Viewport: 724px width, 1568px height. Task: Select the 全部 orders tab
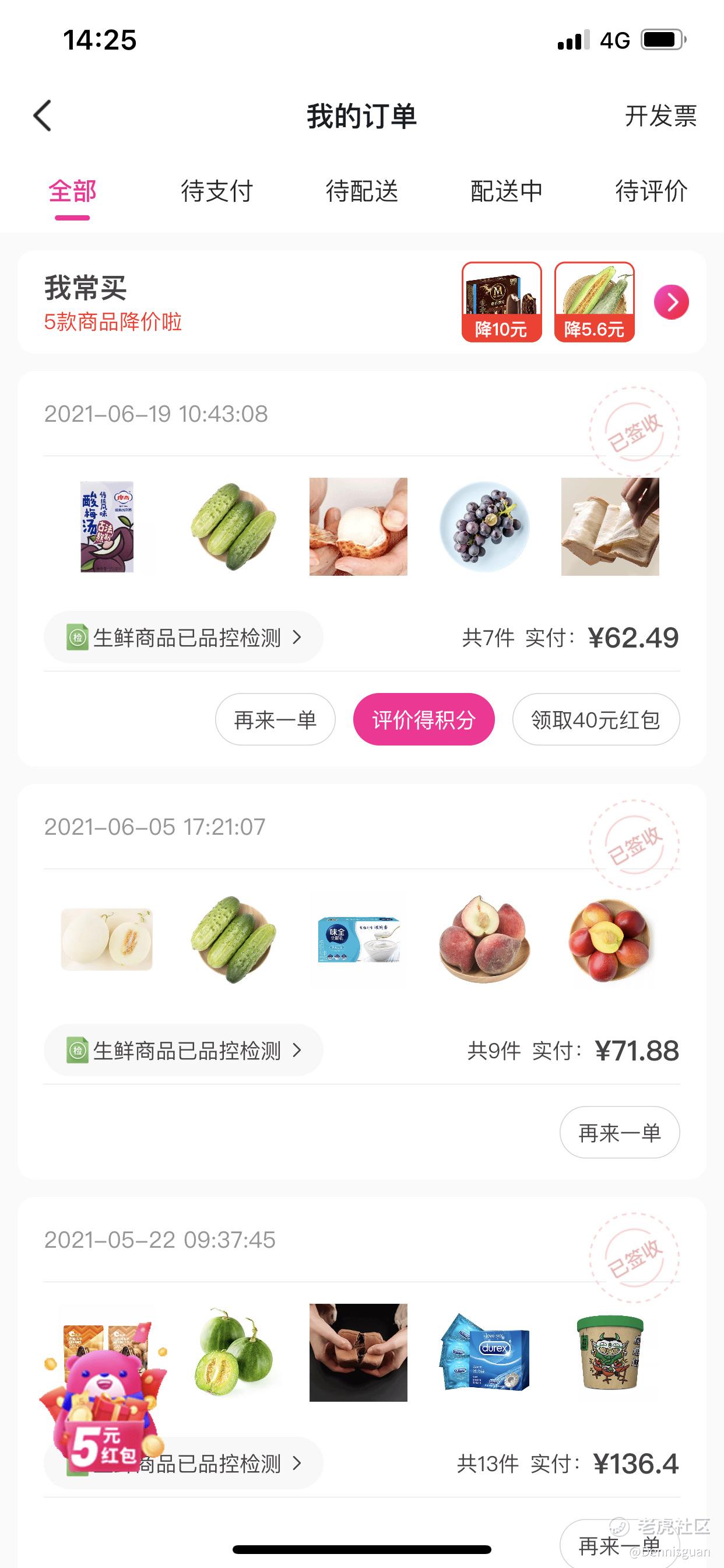(x=72, y=191)
